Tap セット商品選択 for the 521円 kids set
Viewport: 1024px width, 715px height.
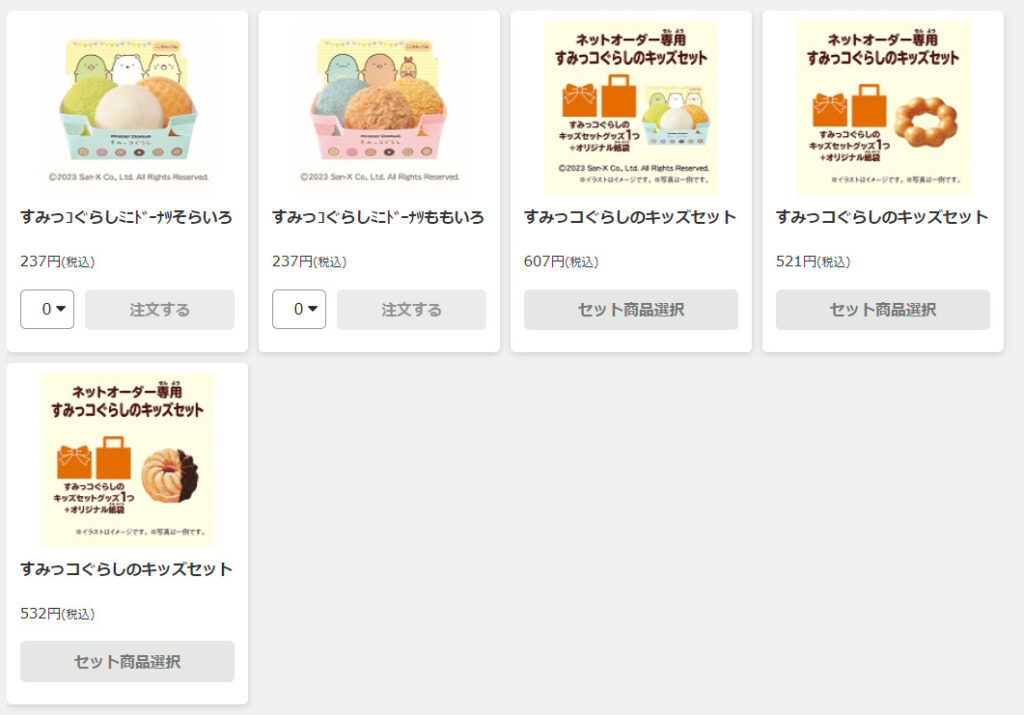pos(882,310)
